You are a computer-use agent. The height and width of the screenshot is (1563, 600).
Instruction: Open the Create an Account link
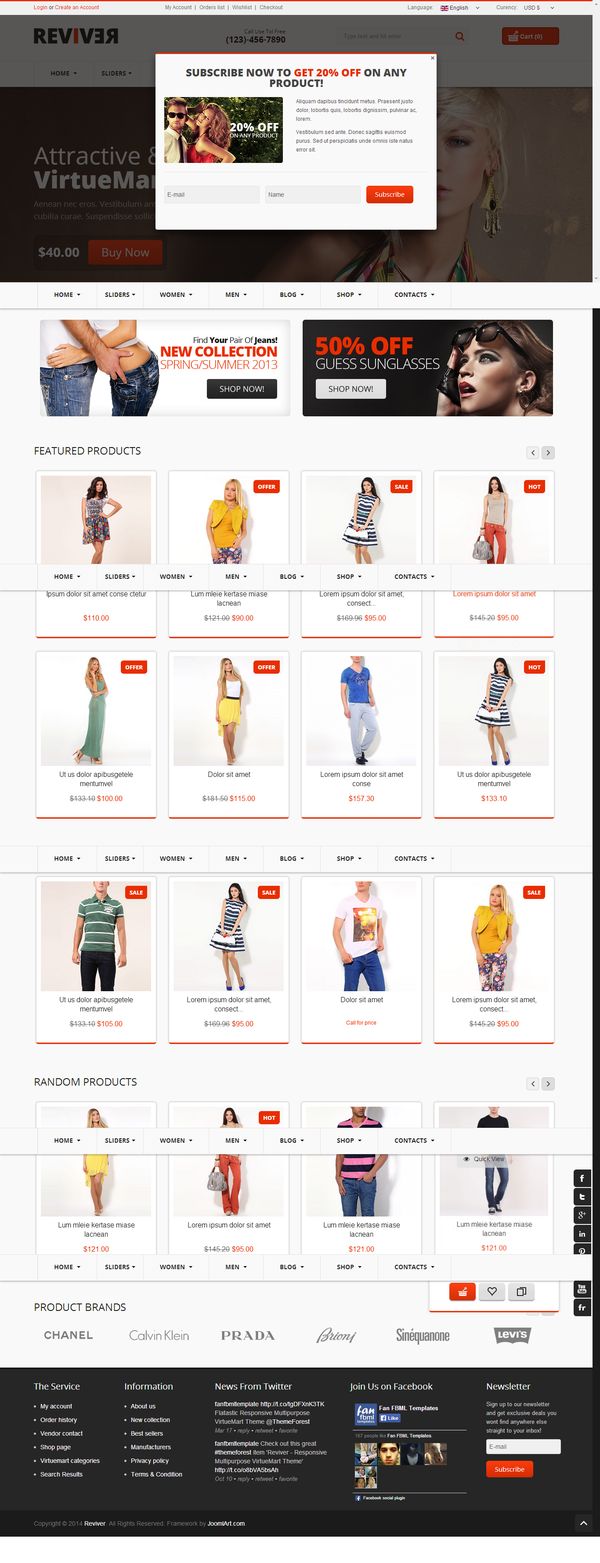[77, 8]
